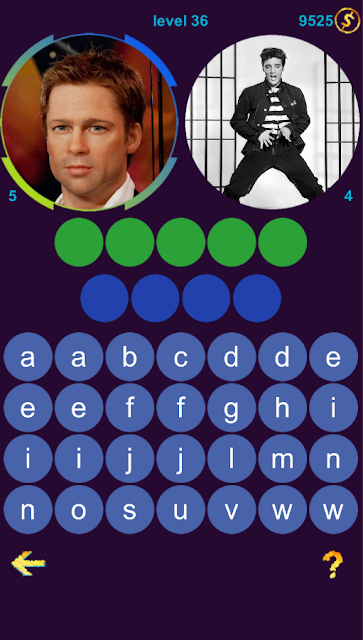The image size is (363, 640).
Task: Choose the letter g key
Action: point(232,408)
